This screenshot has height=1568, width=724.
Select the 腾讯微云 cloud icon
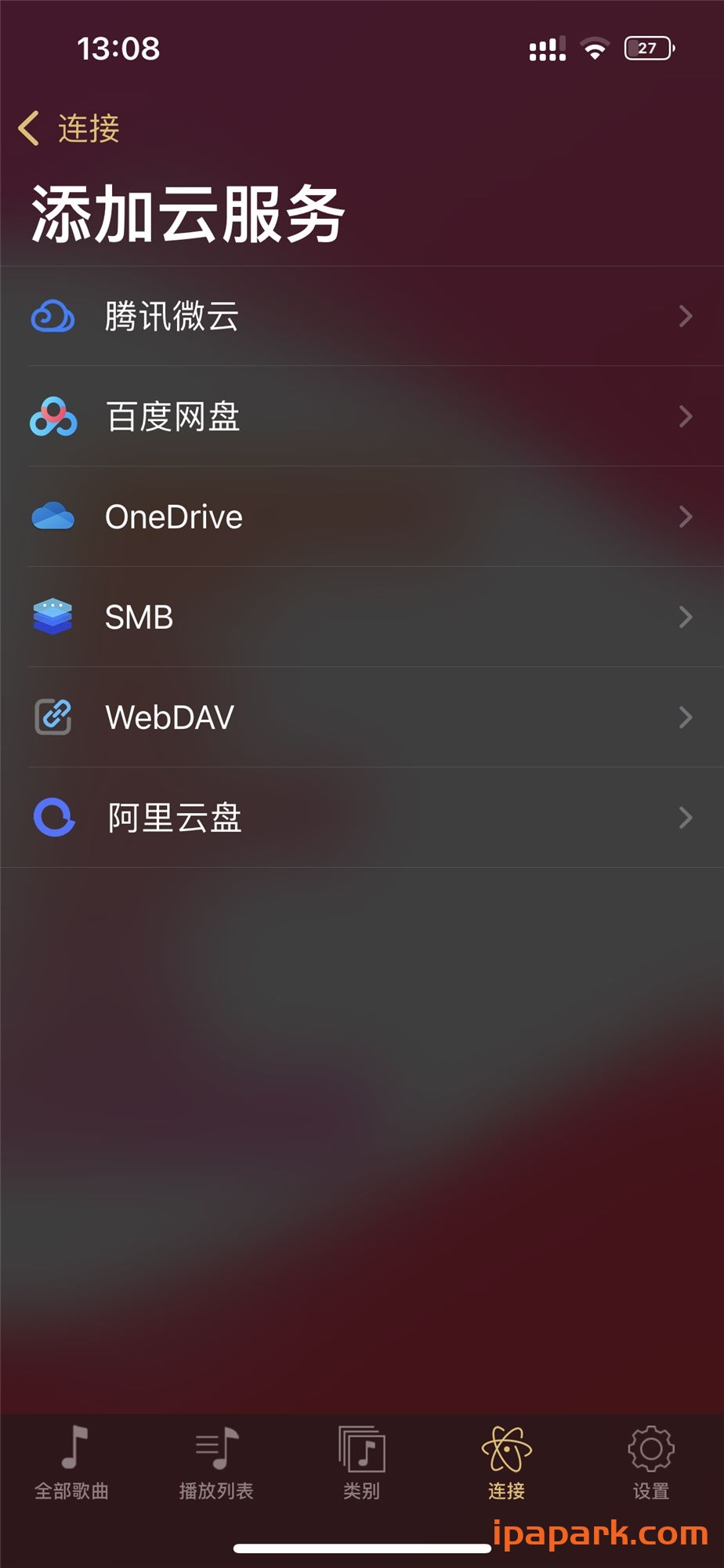(52, 316)
